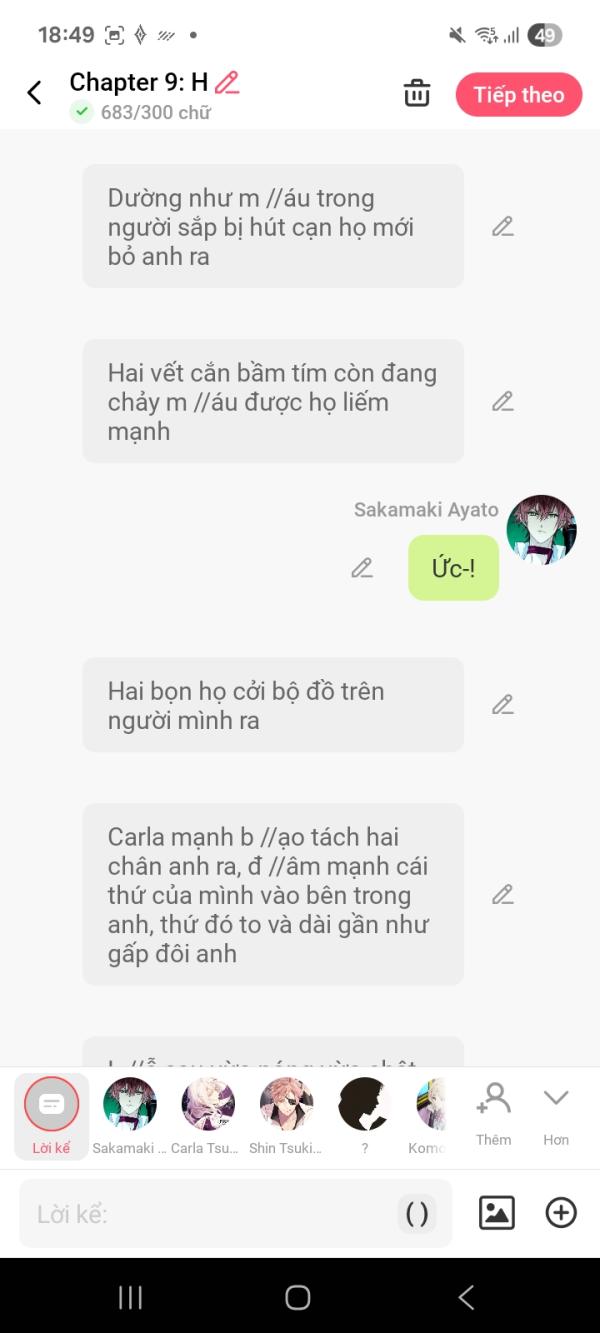The width and height of the screenshot is (600, 1333).
Task: Edit the narration starting "Hai vết cắn"
Action: (502, 402)
